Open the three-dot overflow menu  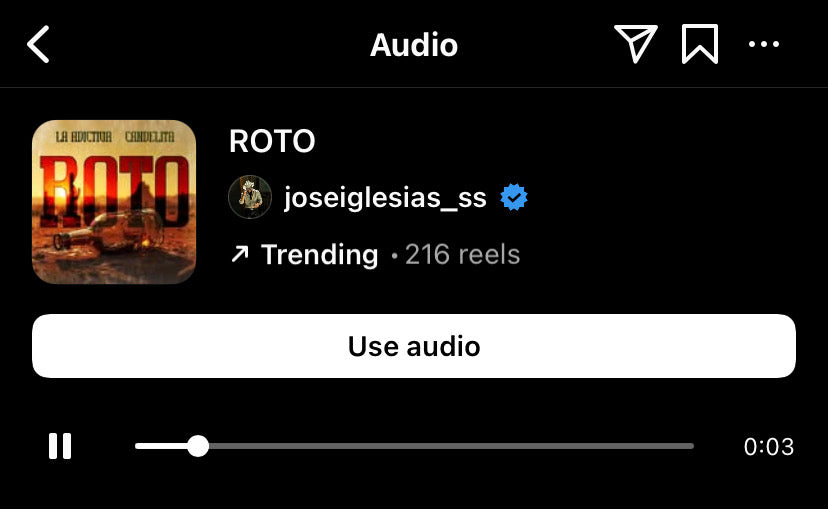coord(763,45)
